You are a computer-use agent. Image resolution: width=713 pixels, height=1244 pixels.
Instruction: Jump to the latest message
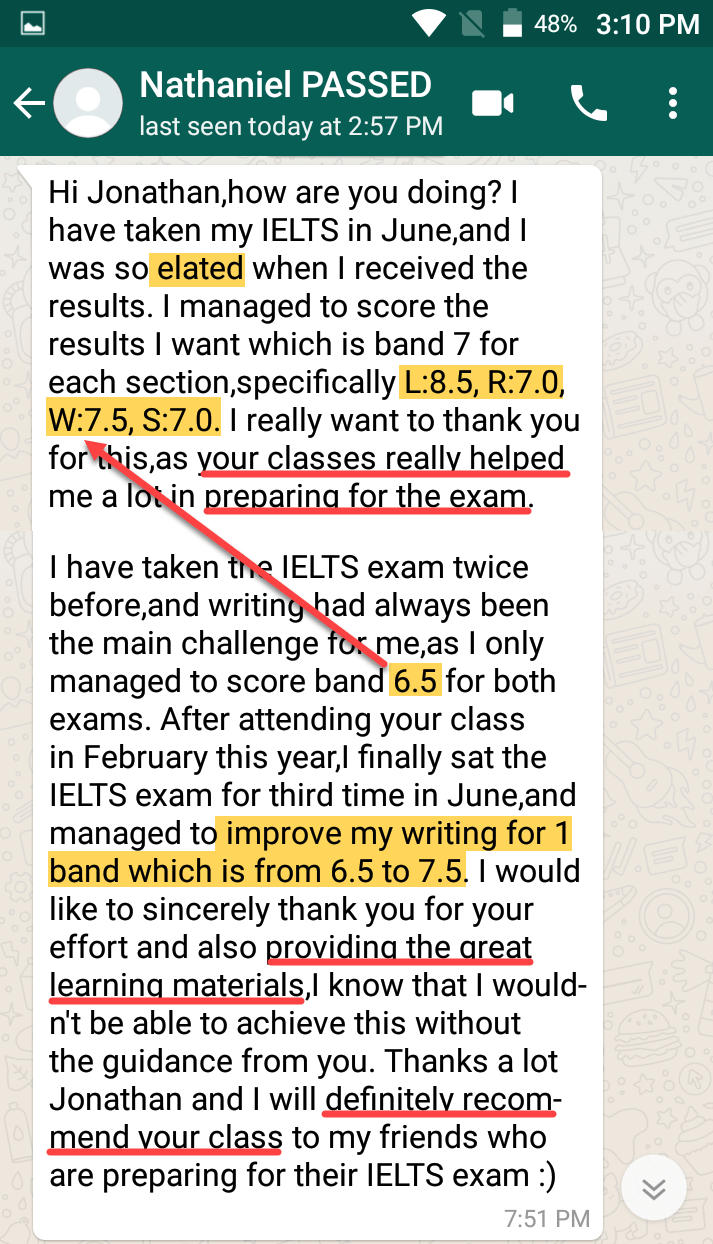pyautogui.click(x=653, y=1188)
